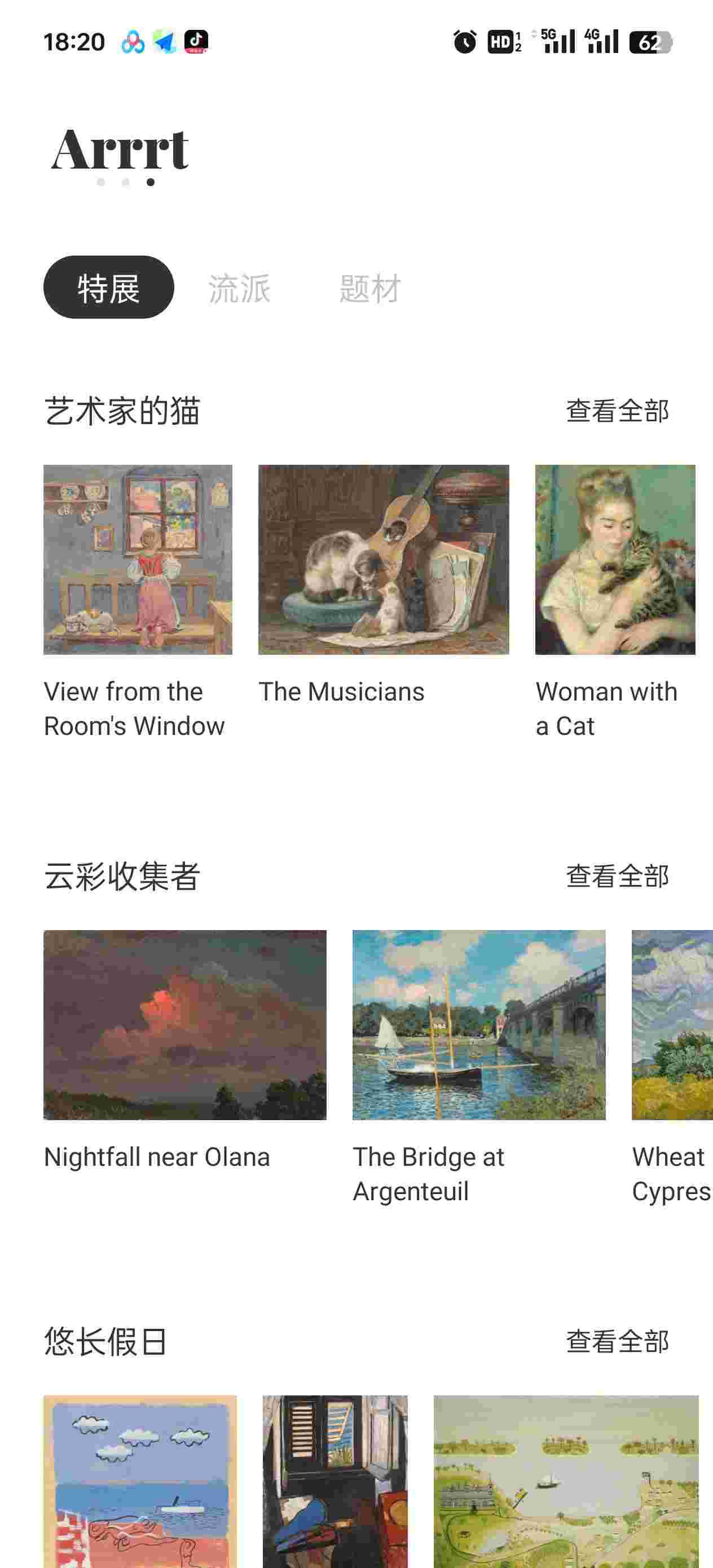The width and height of the screenshot is (713, 1568).
Task: Open The Musicians painting
Action: tap(384, 560)
